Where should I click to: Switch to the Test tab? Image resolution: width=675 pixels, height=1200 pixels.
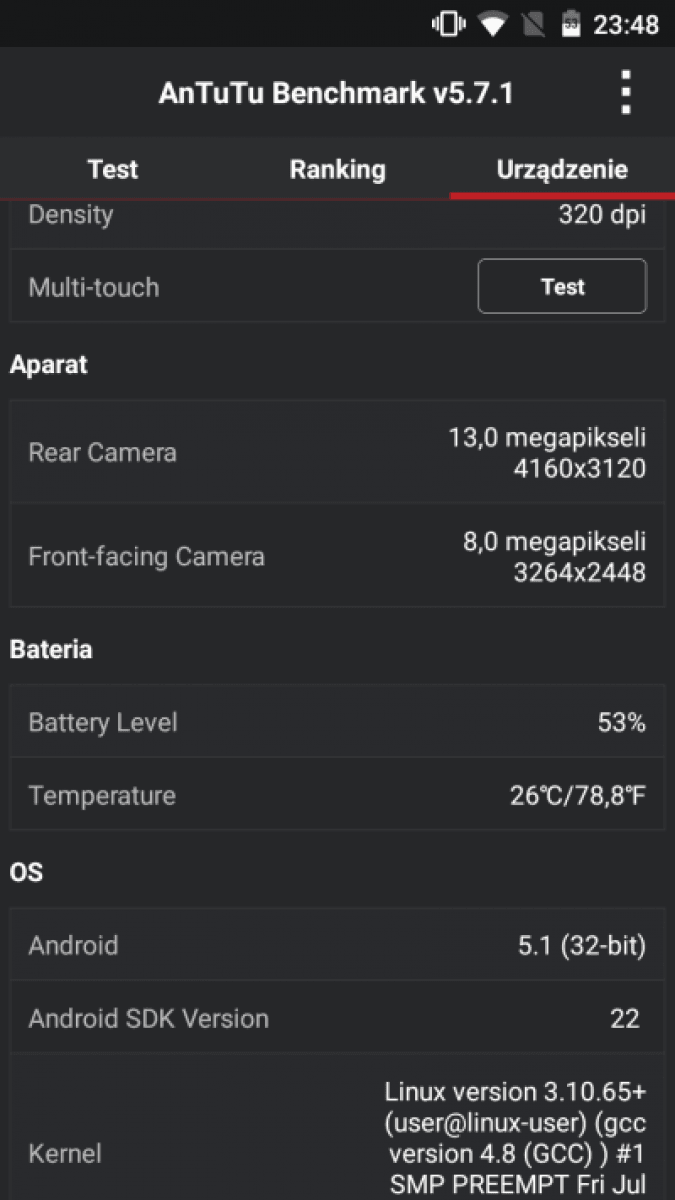coord(112,169)
